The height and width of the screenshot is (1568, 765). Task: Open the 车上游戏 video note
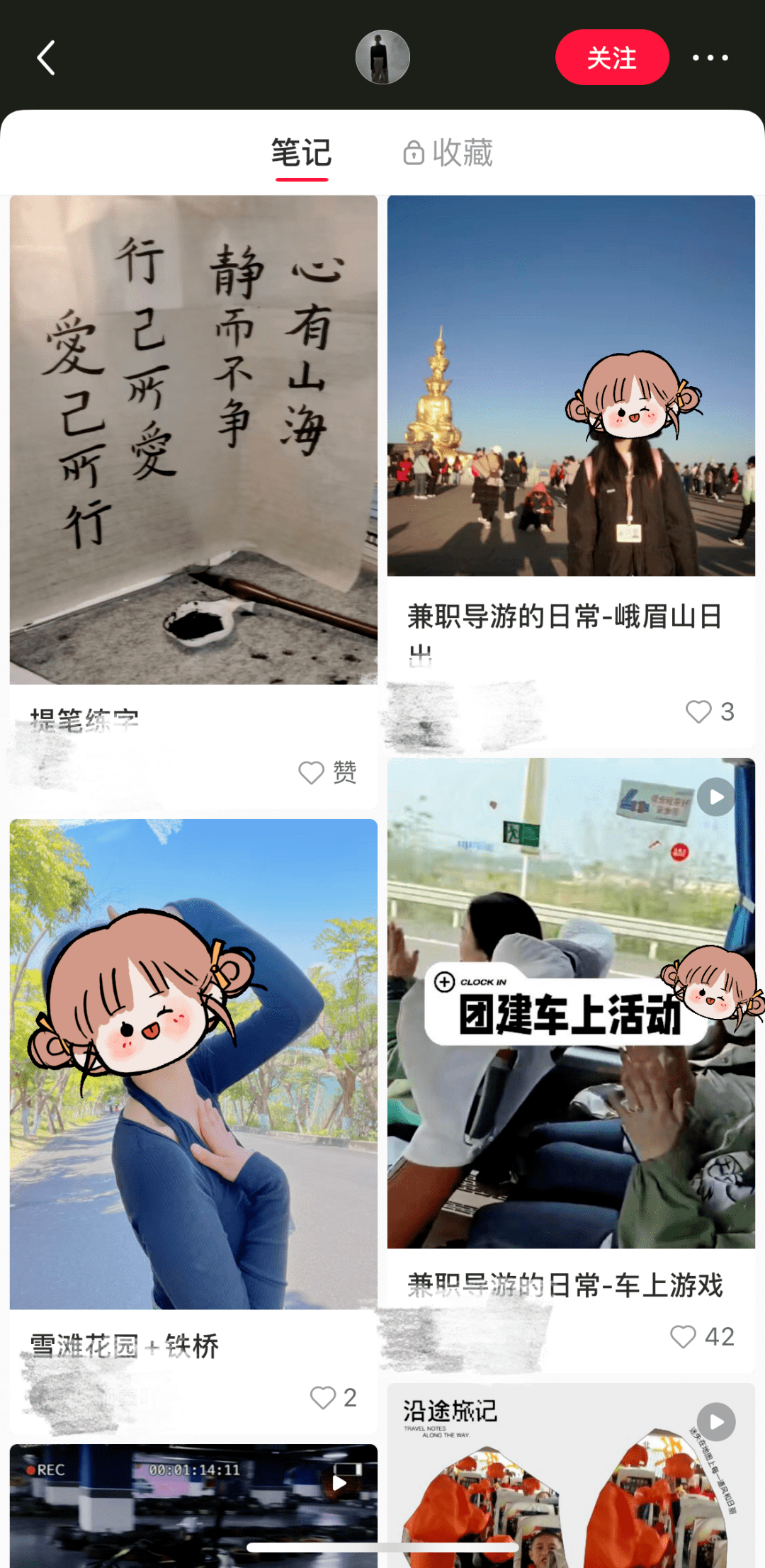571,1003
